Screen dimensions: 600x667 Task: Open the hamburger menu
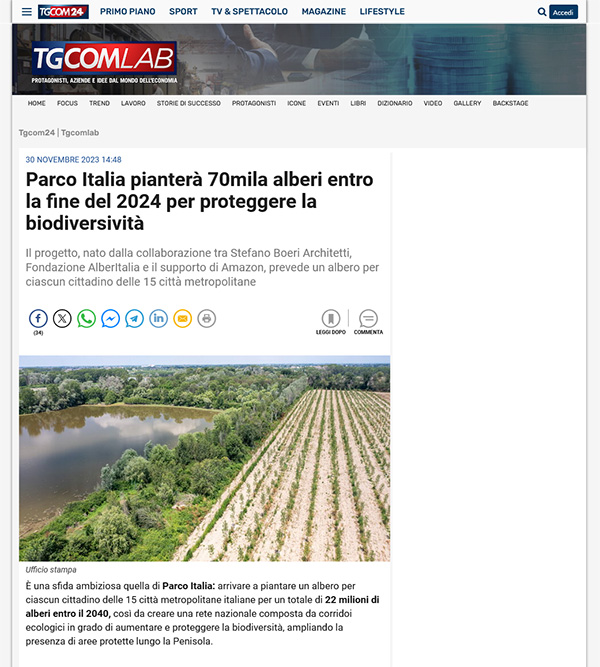click(27, 12)
